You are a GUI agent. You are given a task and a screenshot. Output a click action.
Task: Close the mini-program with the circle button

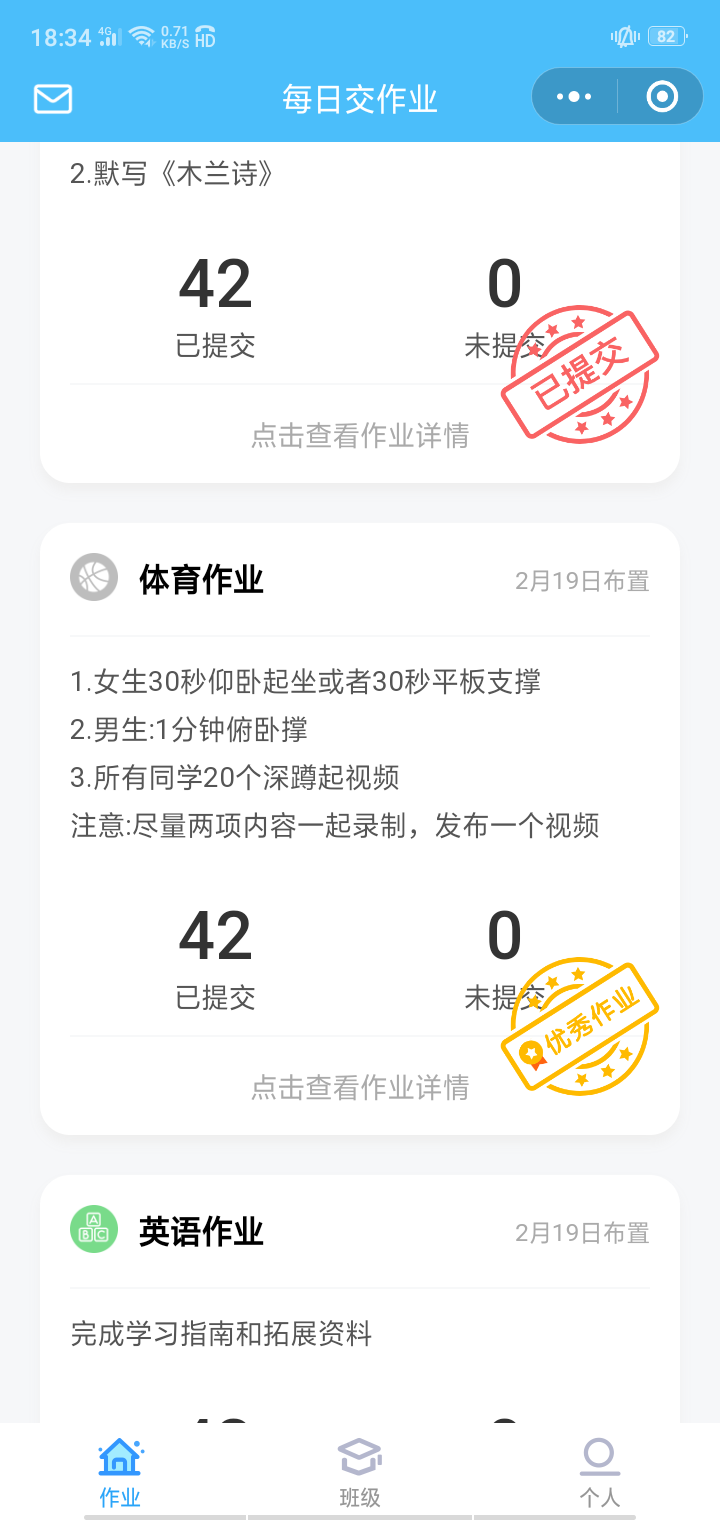click(662, 97)
